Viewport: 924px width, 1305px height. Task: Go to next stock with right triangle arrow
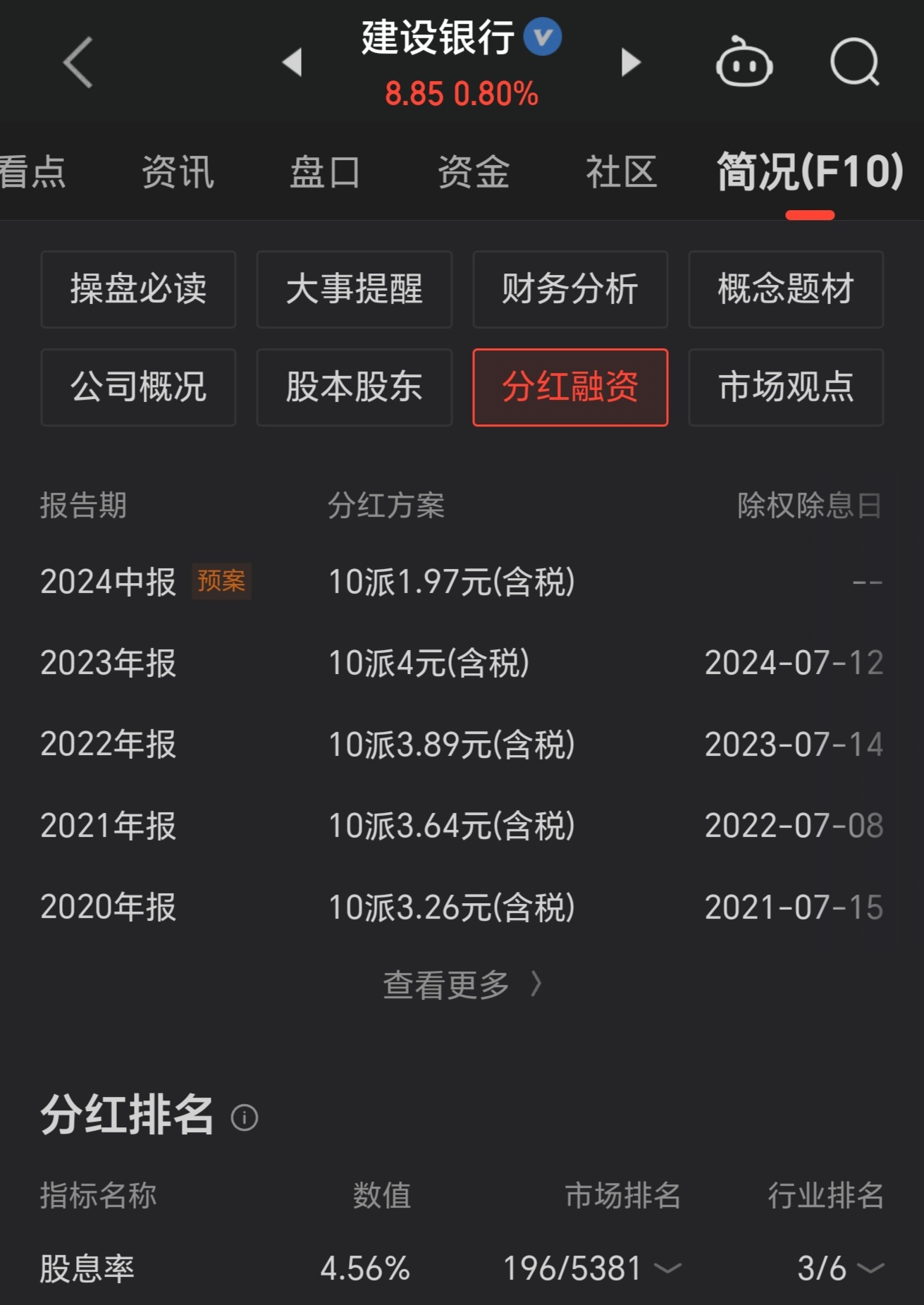click(629, 61)
